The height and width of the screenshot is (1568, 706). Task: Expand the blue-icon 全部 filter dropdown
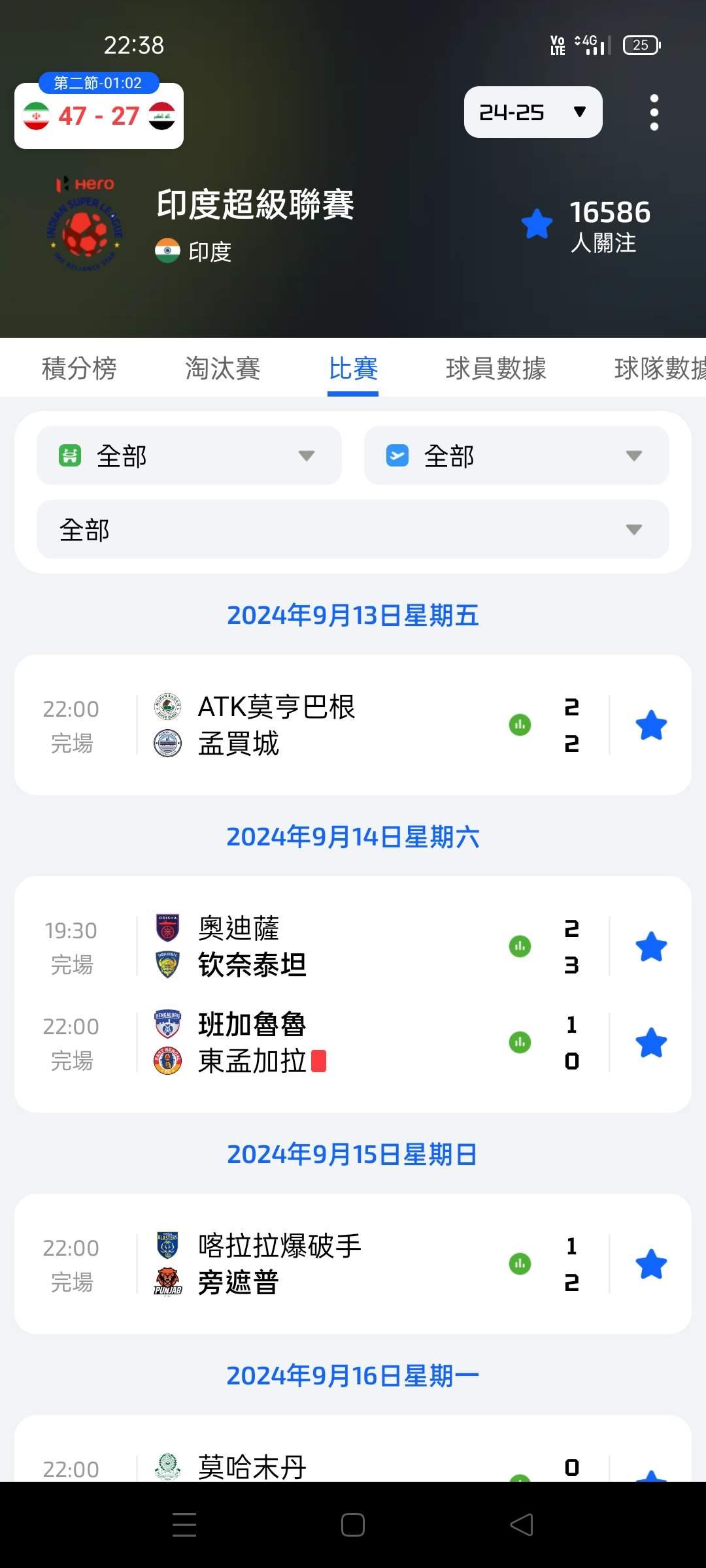pos(516,455)
